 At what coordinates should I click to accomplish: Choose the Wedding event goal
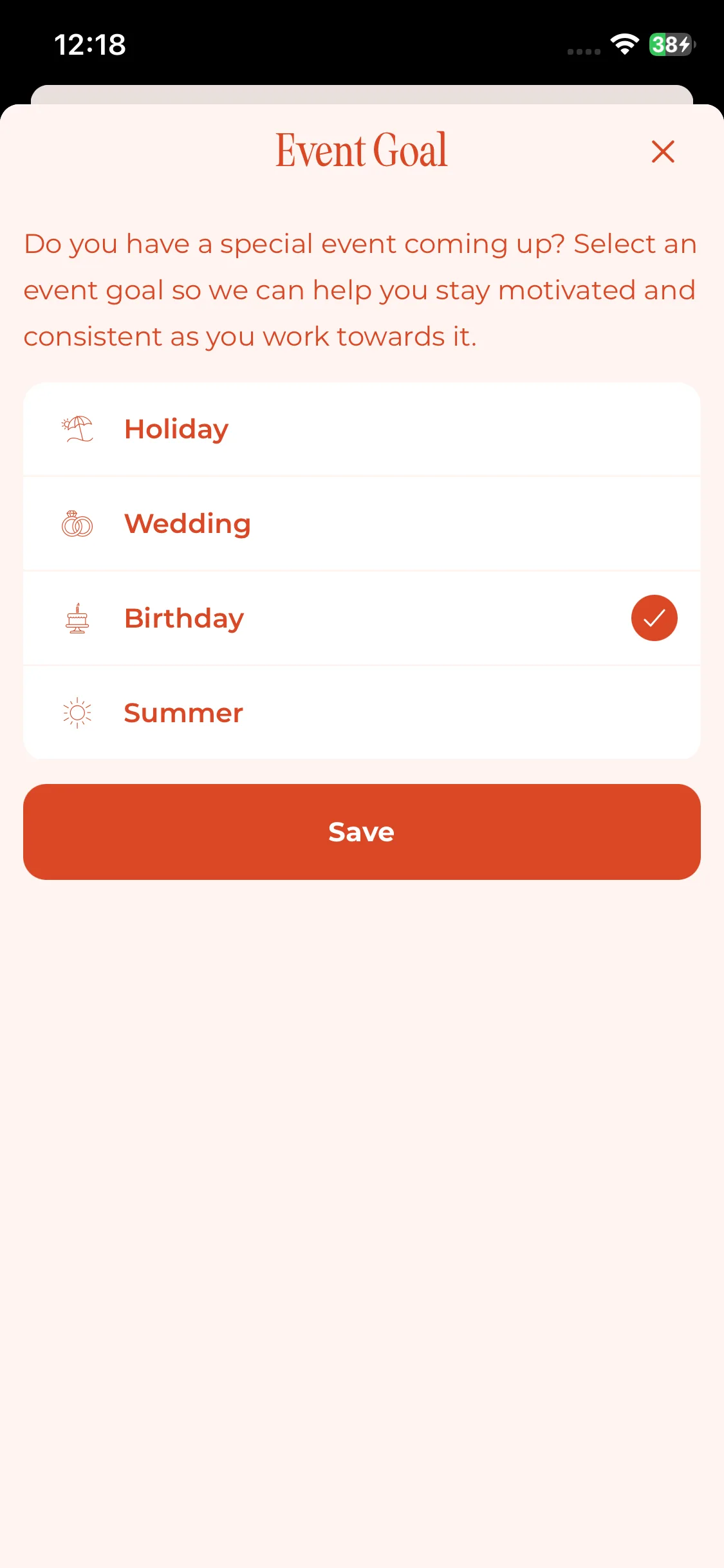[x=360, y=524]
